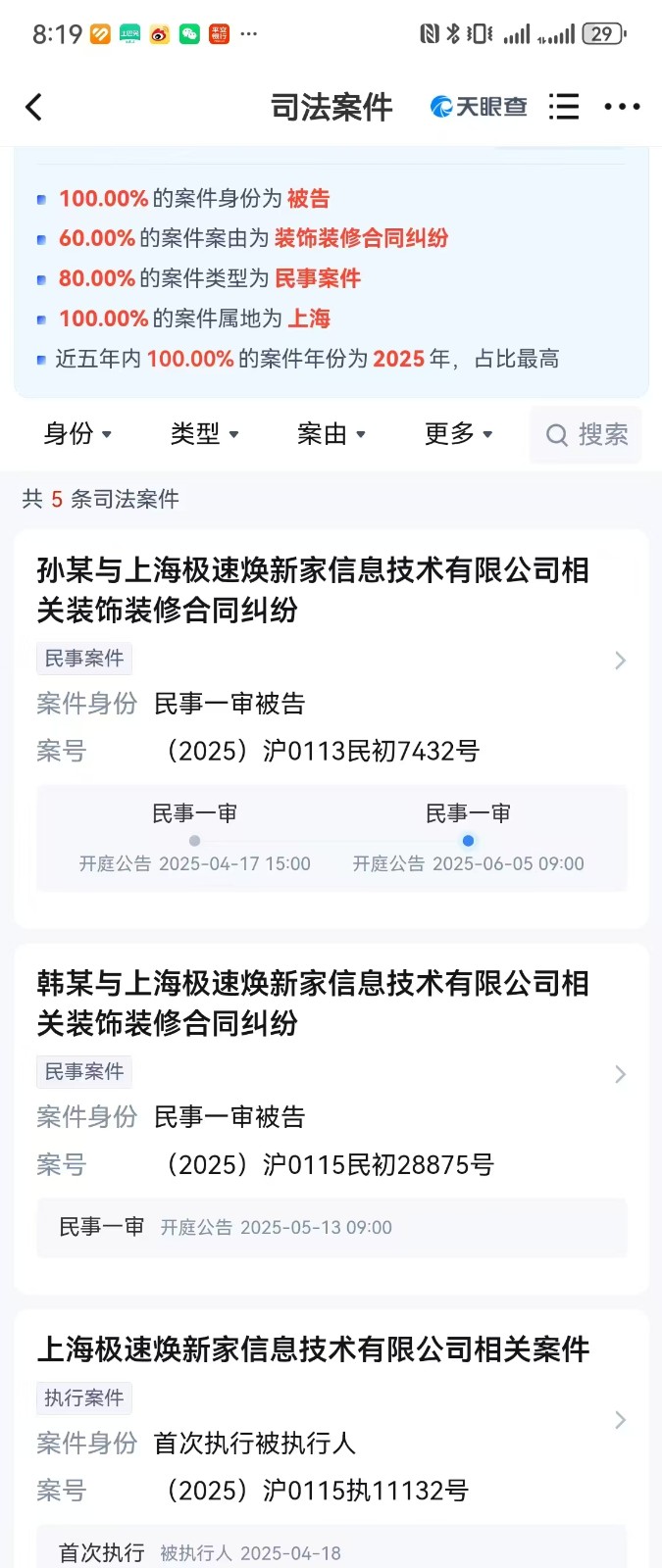Expand the 身份 filter dropdown
The height and width of the screenshot is (1568, 662).
pos(77,434)
